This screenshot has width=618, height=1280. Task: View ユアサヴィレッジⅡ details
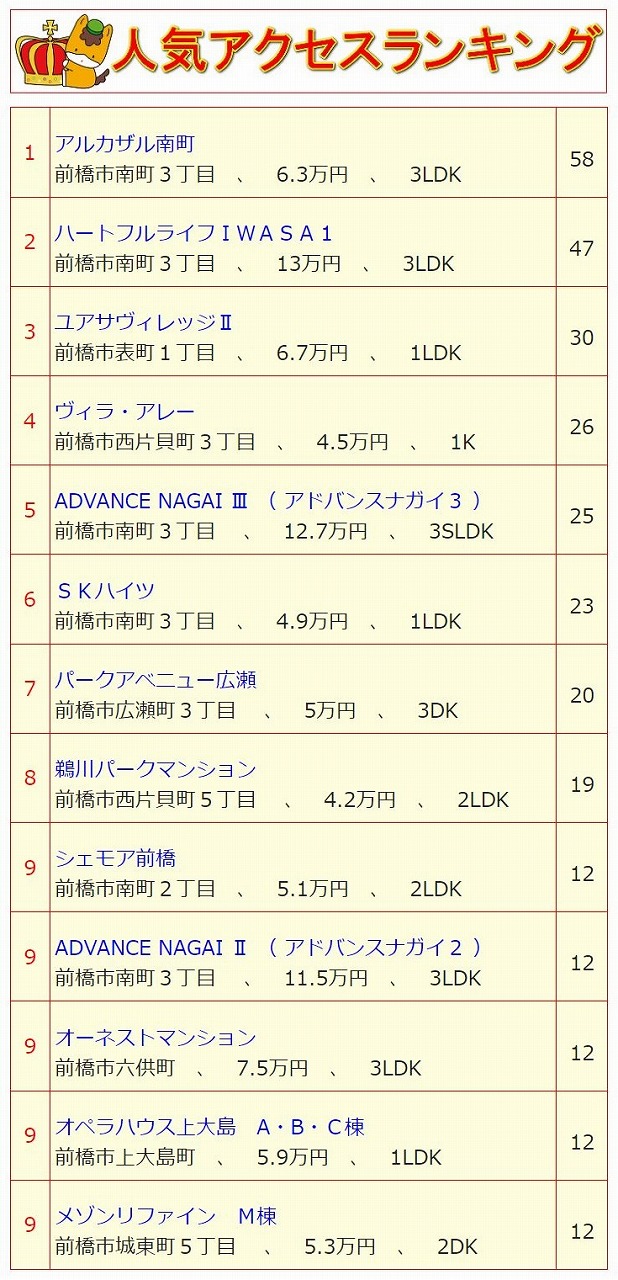click(144, 323)
